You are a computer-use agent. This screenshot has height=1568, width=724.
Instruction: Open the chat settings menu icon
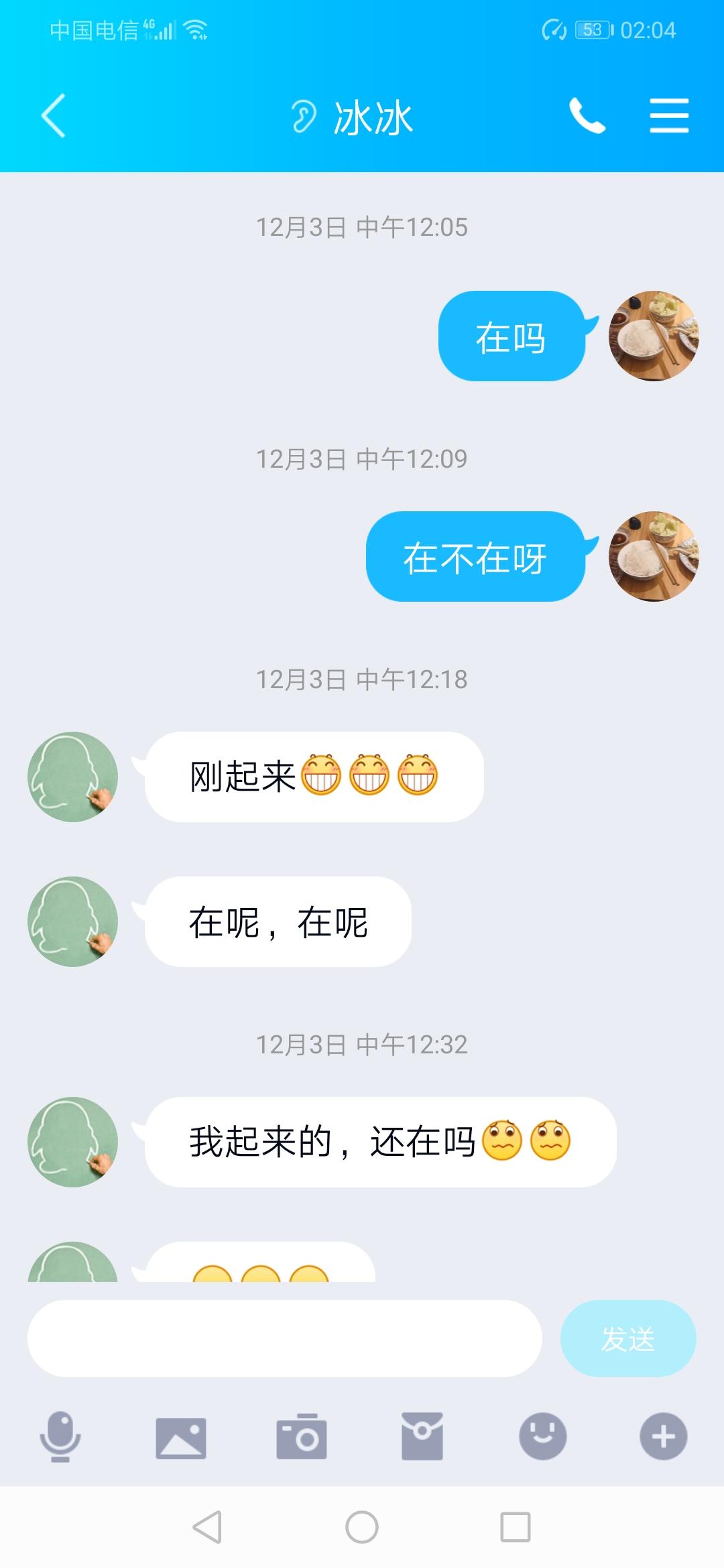tap(669, 116)
